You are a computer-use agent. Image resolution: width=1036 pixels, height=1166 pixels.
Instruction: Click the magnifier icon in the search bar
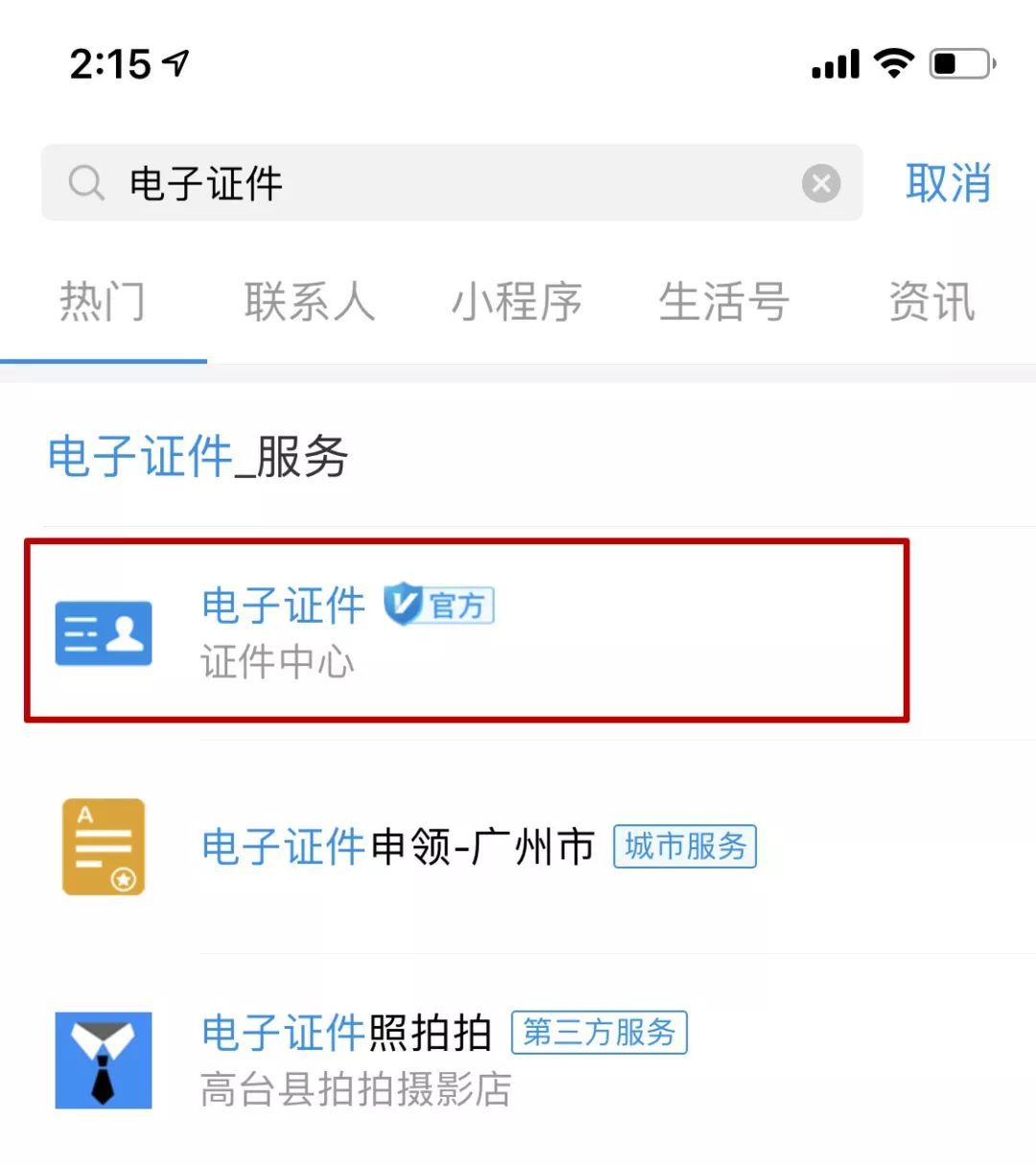click(x=86, y=183)
